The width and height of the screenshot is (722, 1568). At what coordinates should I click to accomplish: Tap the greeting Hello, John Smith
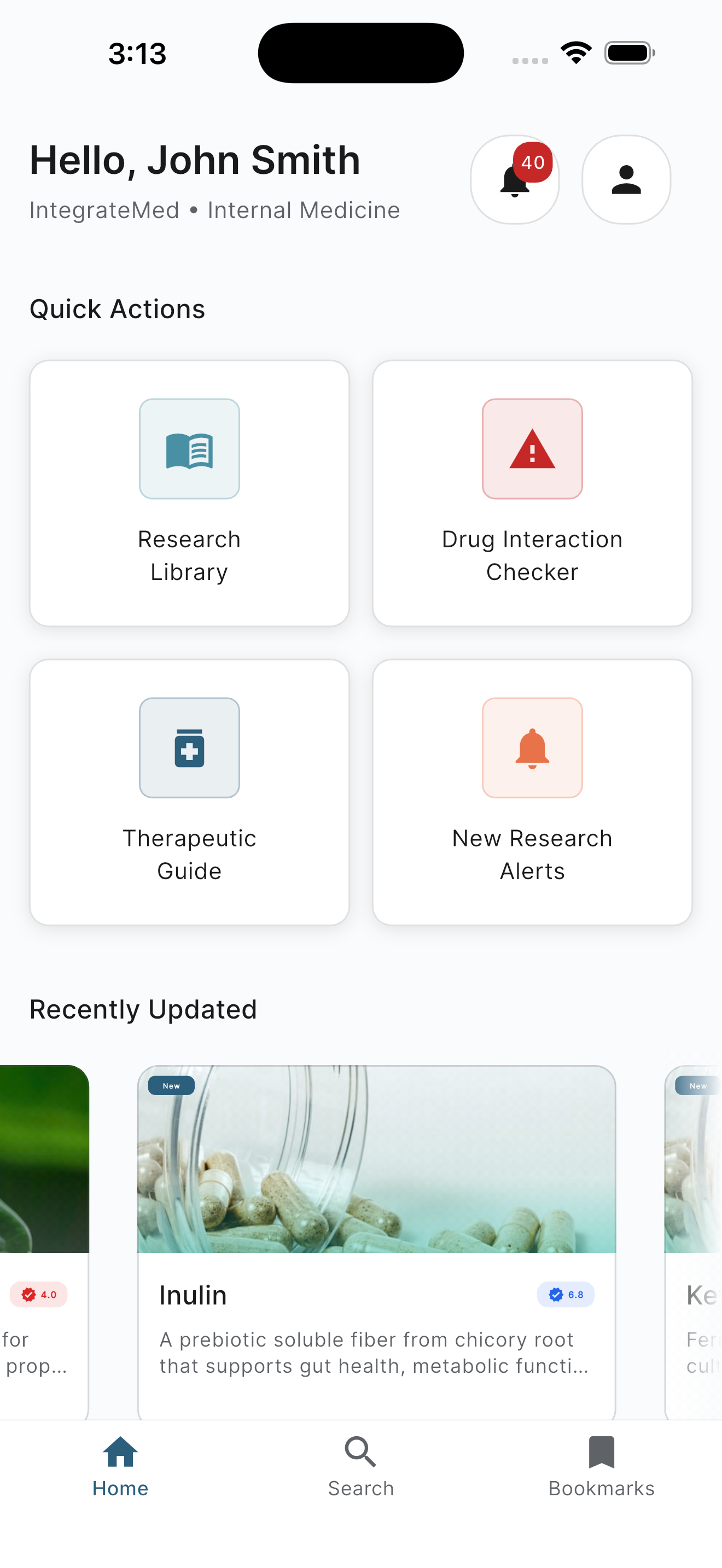[194, 160]
